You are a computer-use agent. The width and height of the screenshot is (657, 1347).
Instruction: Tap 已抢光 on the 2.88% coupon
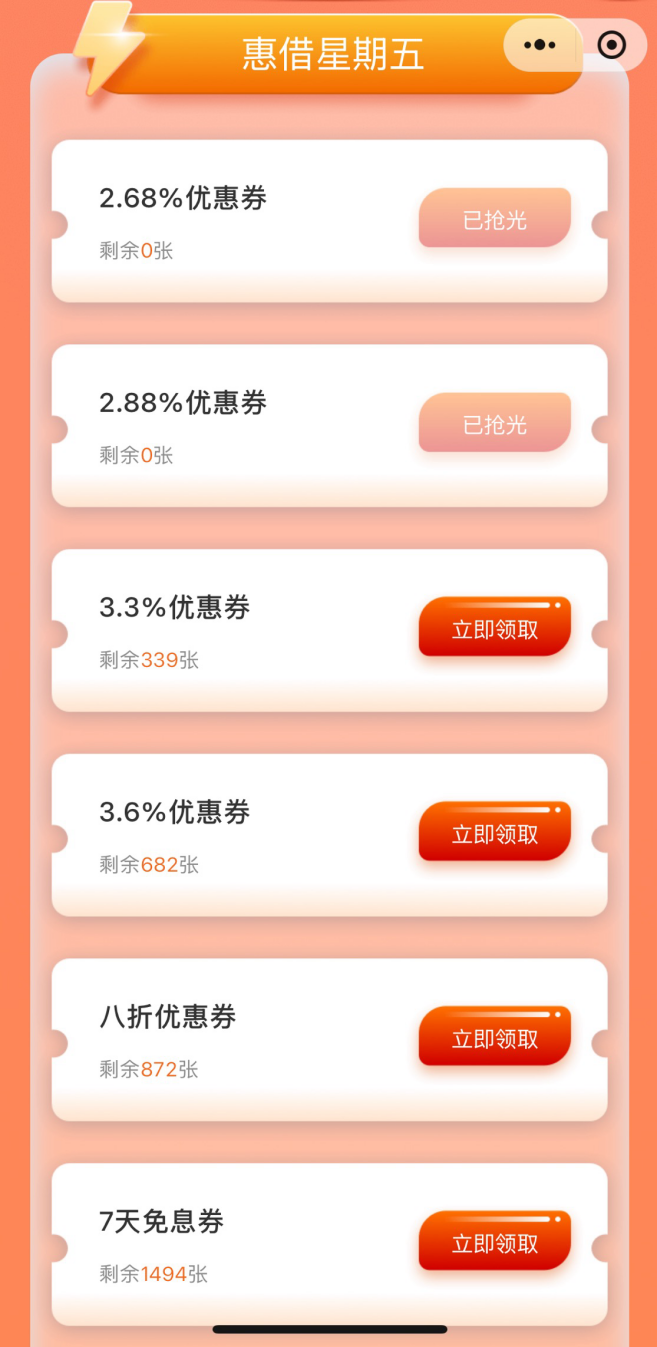494,424
